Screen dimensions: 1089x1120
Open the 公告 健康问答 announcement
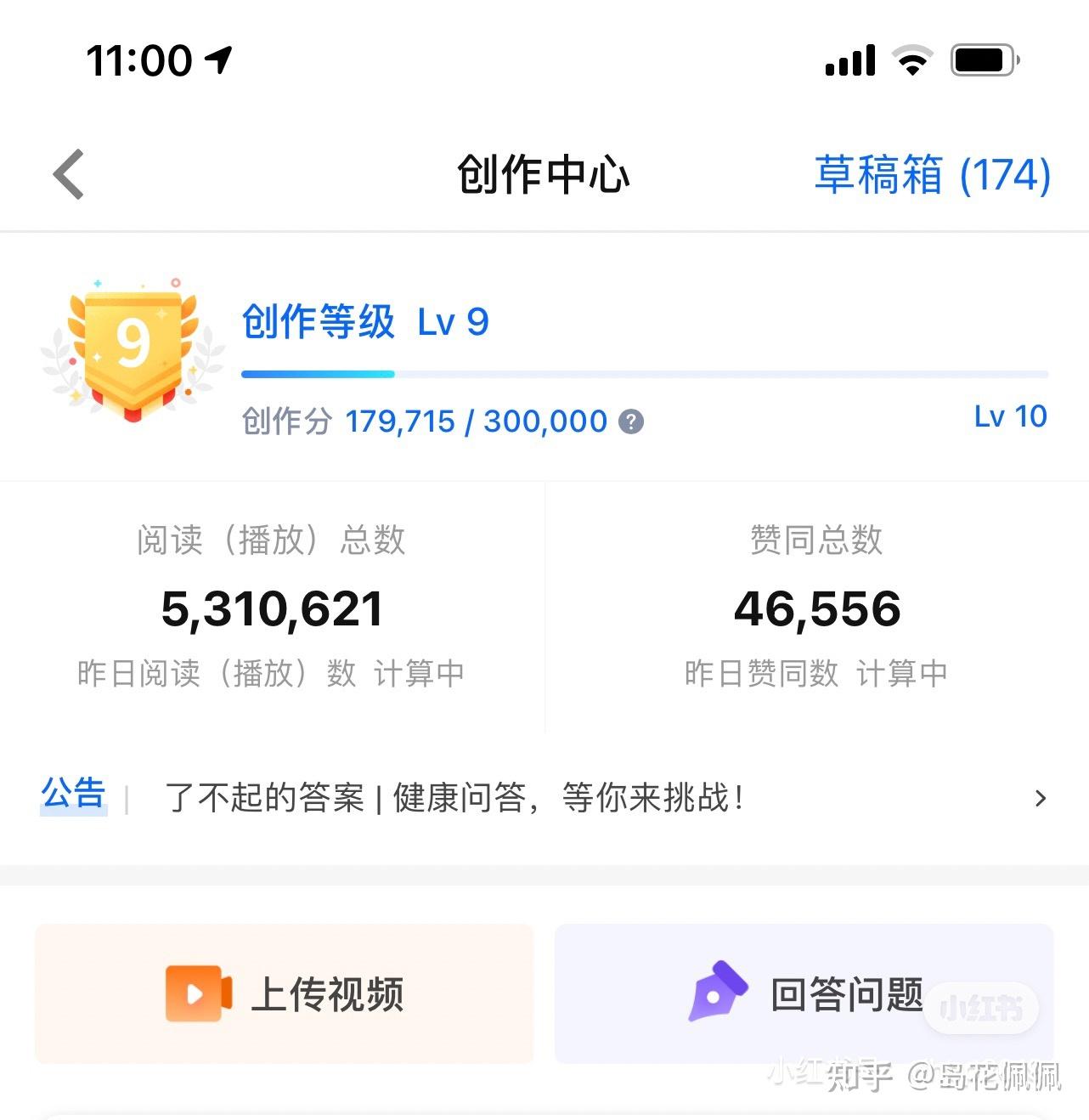click(x=544, y=798)
